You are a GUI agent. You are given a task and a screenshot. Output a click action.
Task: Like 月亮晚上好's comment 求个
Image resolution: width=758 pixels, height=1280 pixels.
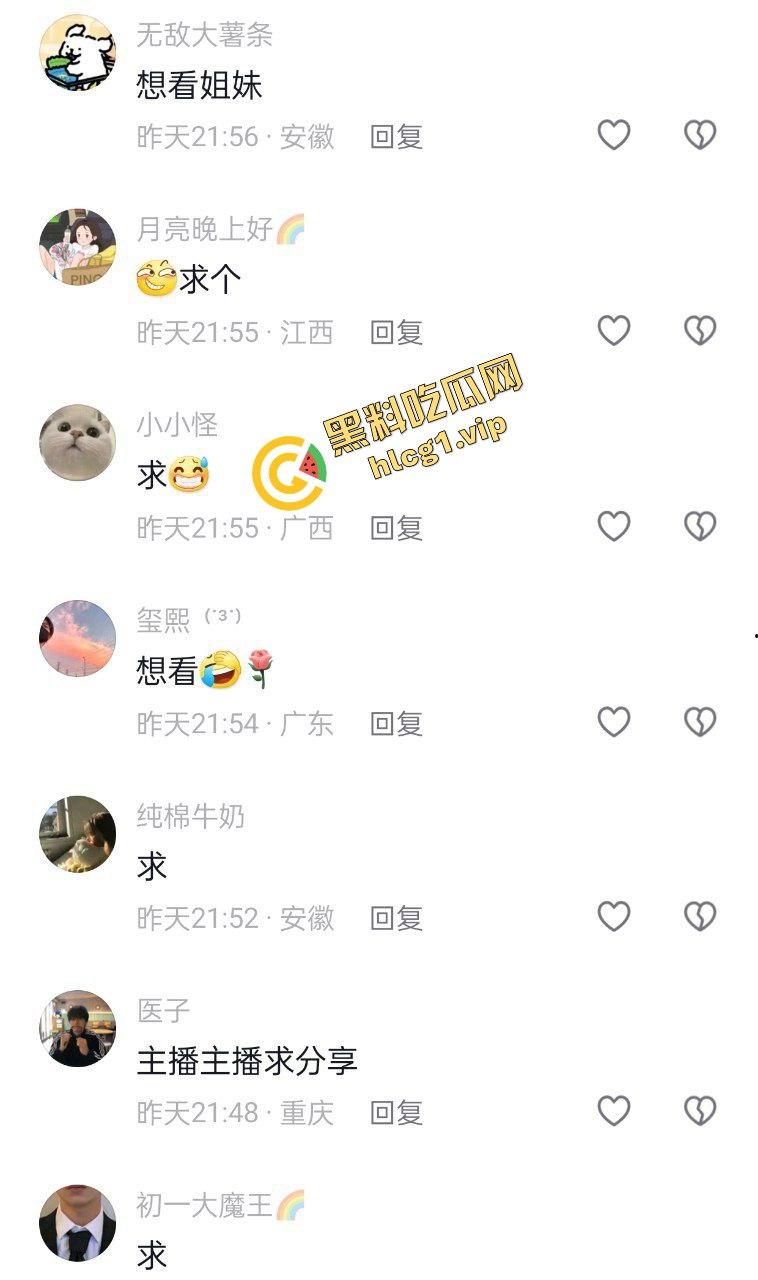tap(613, 328)
